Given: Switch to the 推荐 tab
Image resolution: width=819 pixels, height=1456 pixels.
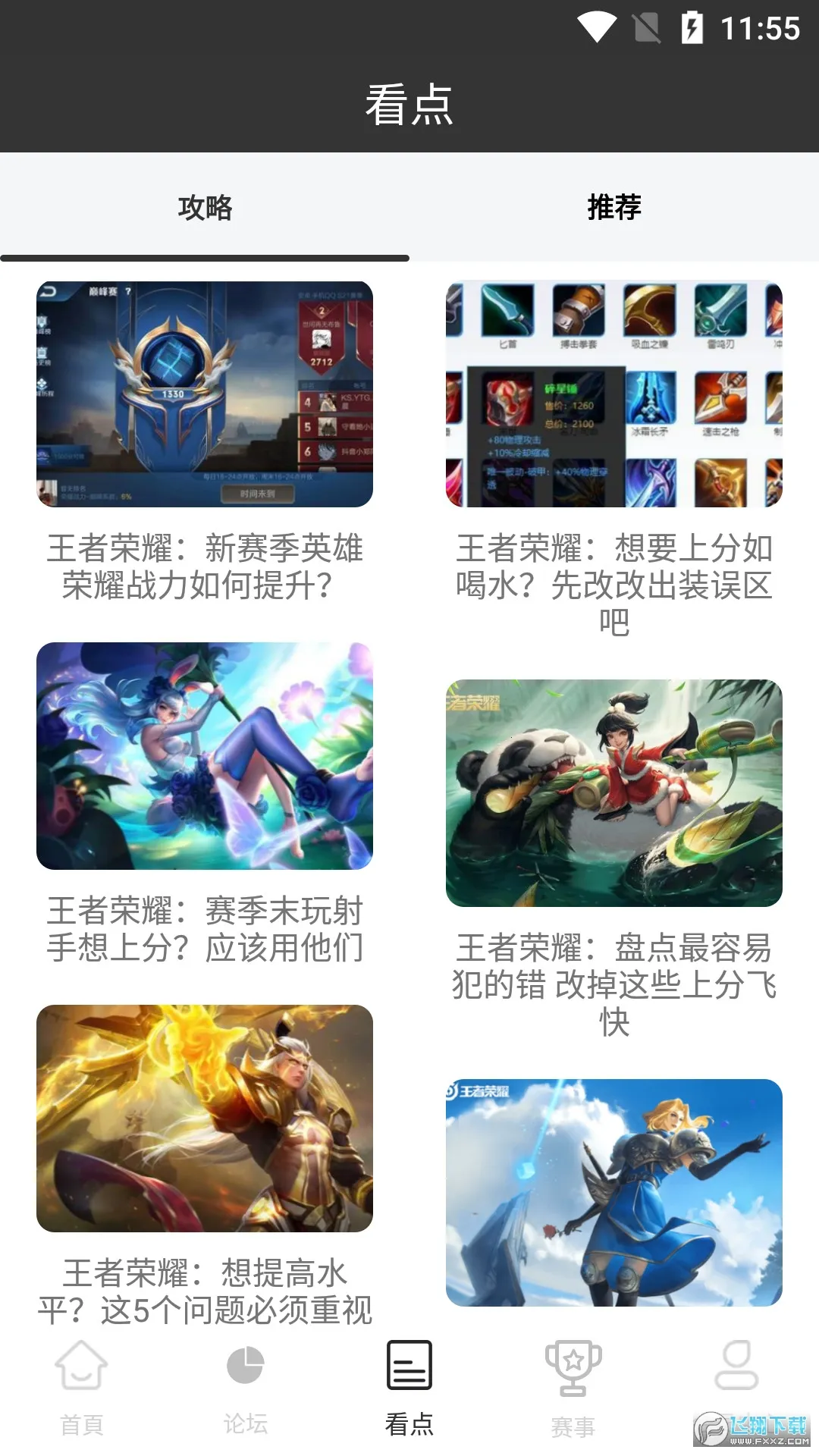Looking at the screenshot, I should point(614,205).
